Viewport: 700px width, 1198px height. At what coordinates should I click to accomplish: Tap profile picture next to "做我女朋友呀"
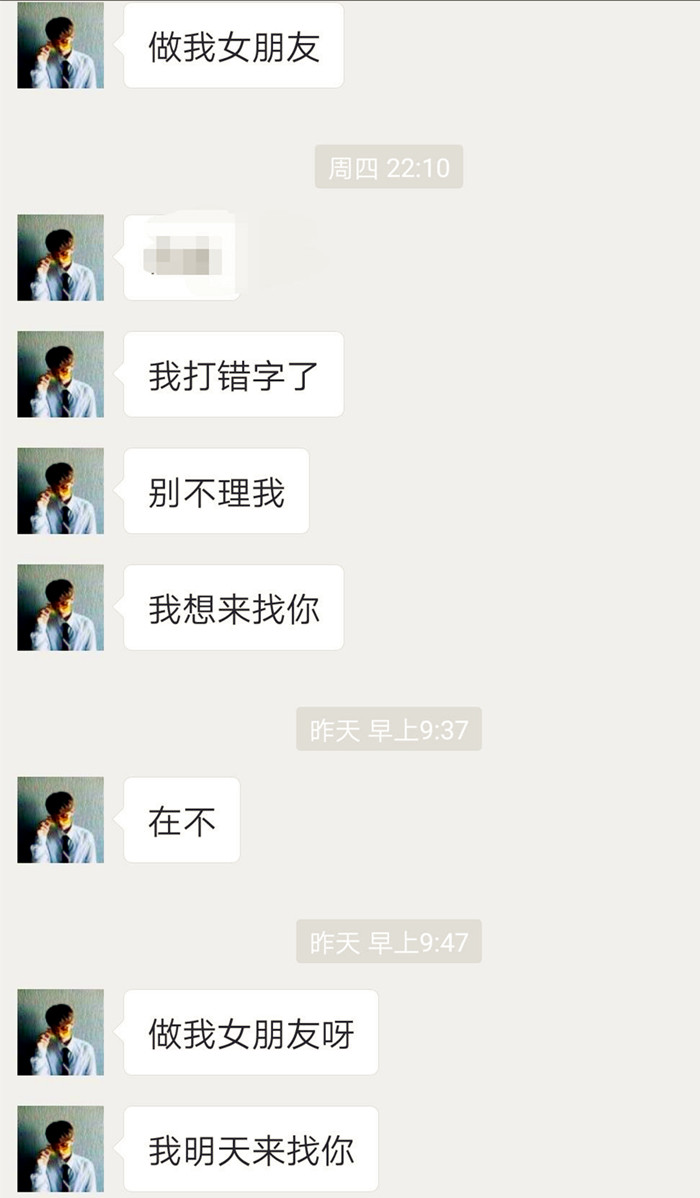[x=60, y=1033]
